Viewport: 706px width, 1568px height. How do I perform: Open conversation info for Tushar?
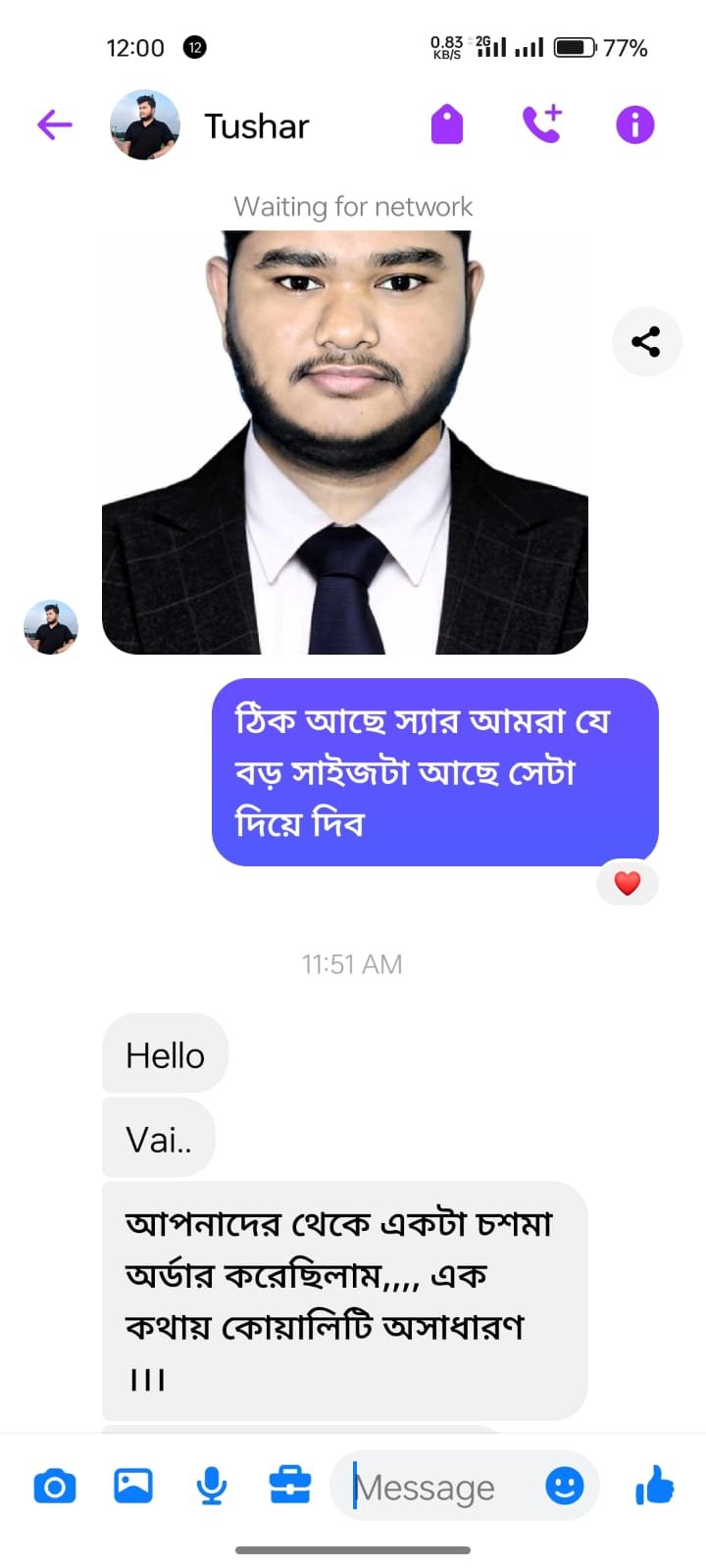[x=634, y=125]
